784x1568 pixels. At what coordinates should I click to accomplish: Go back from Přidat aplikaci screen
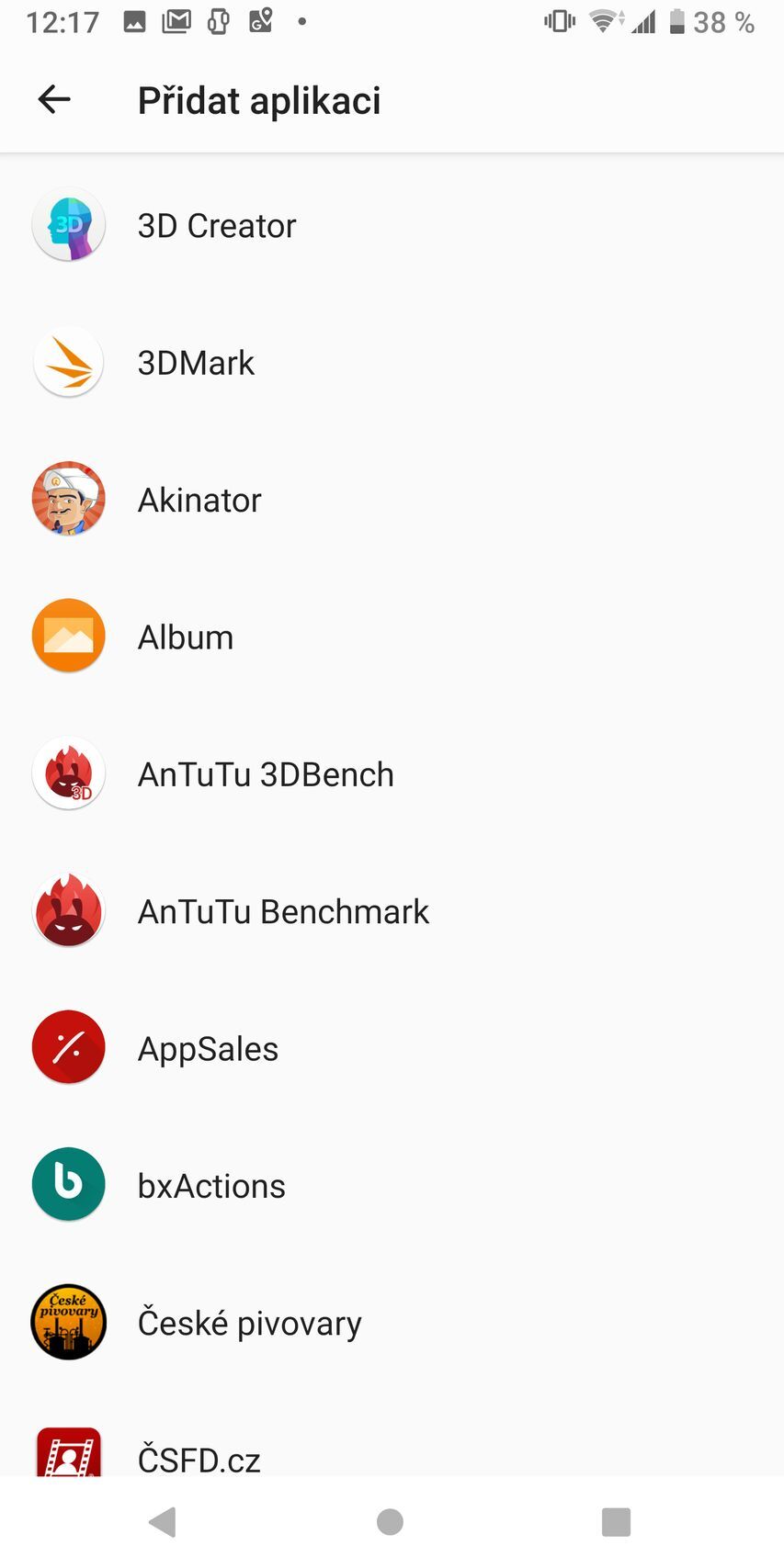(54, 100)
